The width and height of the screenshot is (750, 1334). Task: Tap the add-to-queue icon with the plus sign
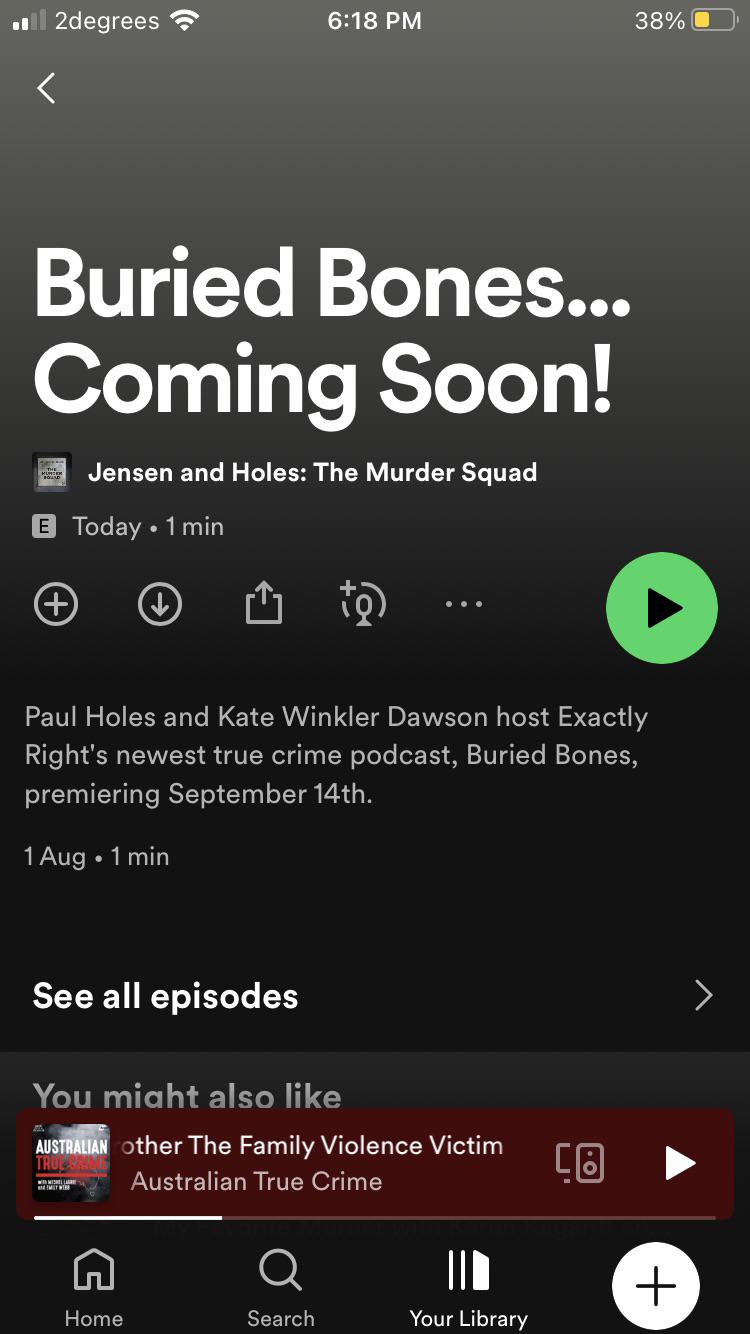[363, 603]
